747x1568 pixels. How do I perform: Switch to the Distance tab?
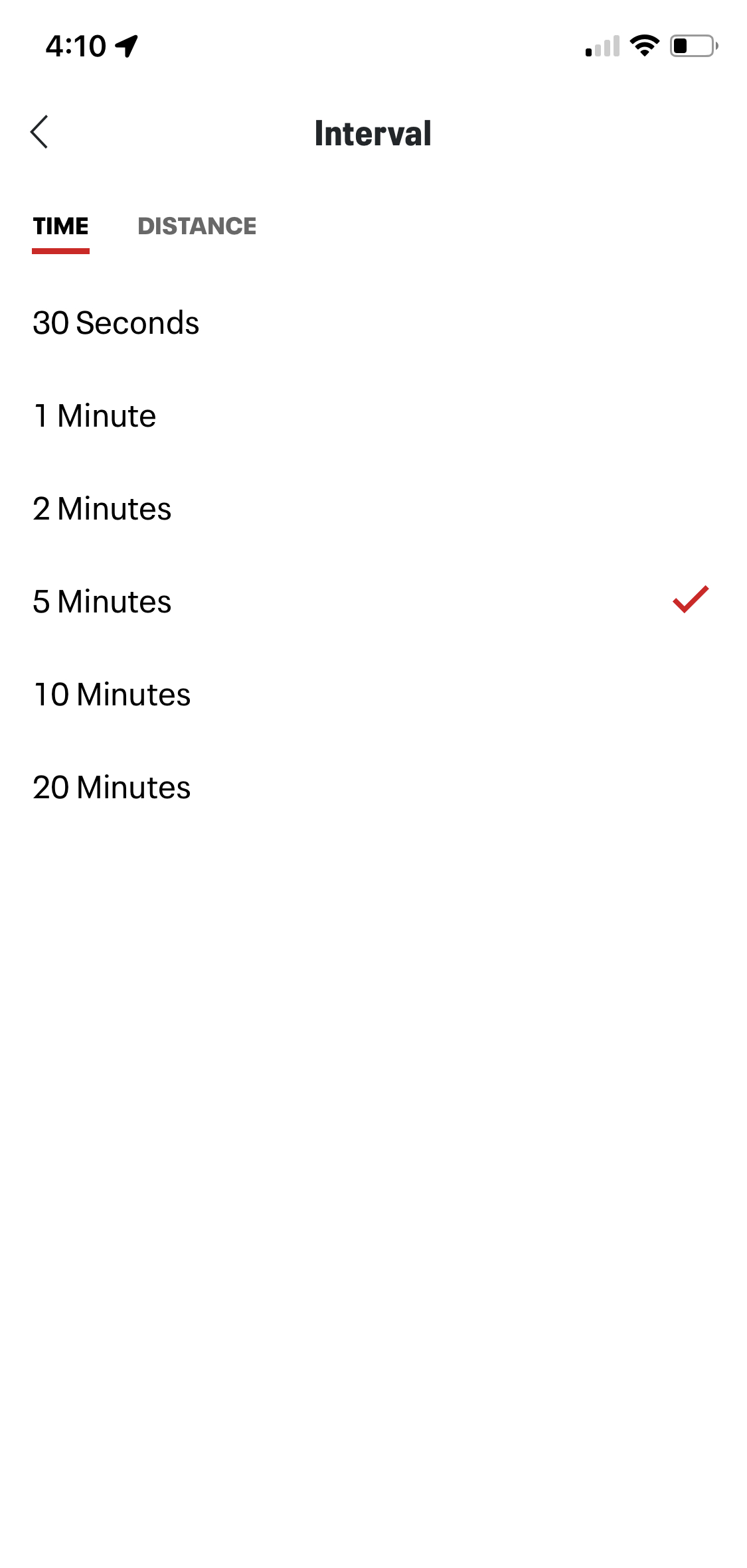197,226
